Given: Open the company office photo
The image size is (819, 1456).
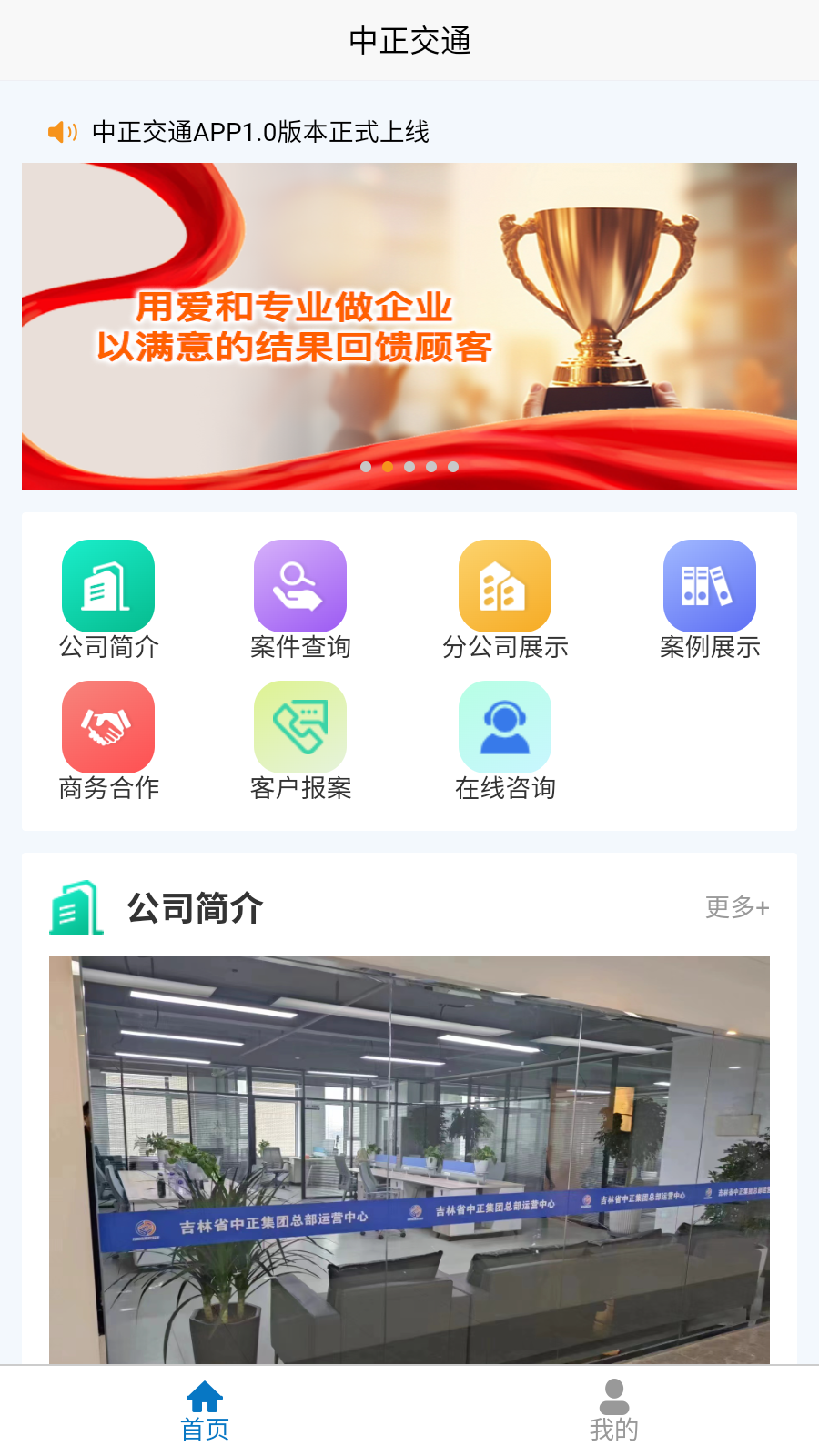Looking at the screenshot, I should (409, 1165).
